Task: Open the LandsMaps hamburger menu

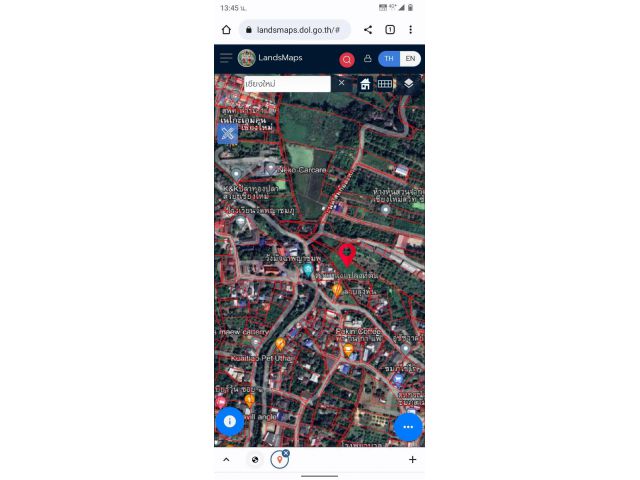Action: (226, 58)
